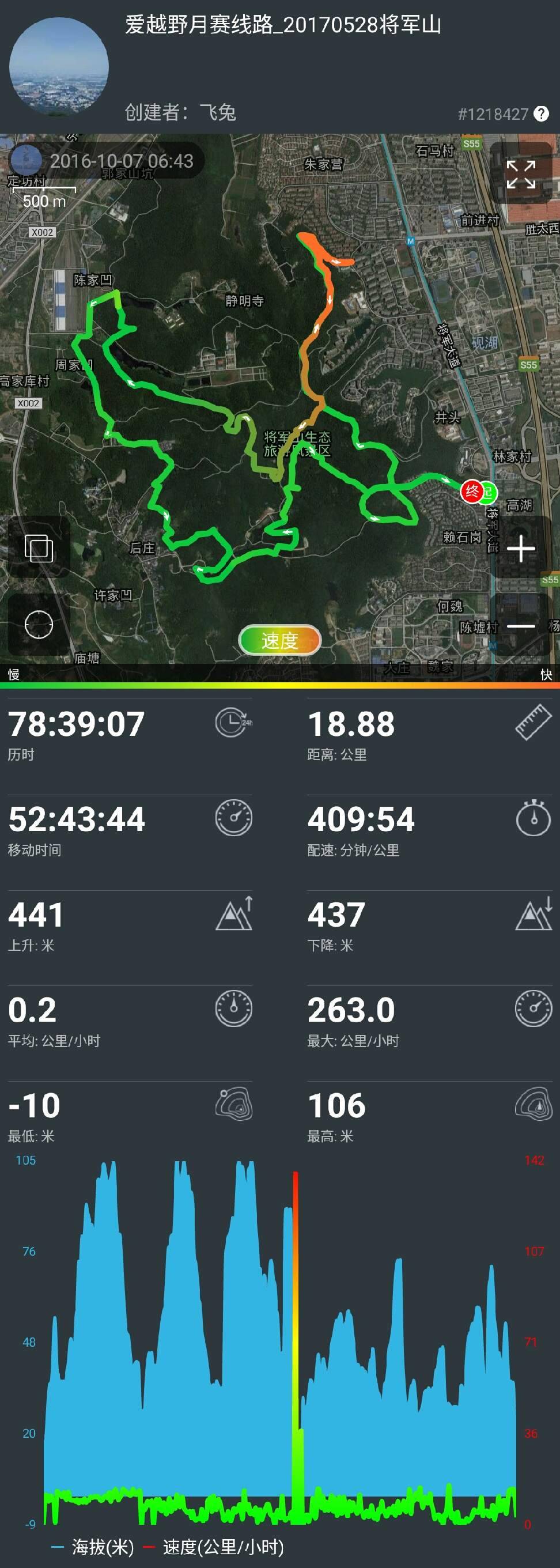Tap the 速度 color-mode button

click(x=280, y=640)
